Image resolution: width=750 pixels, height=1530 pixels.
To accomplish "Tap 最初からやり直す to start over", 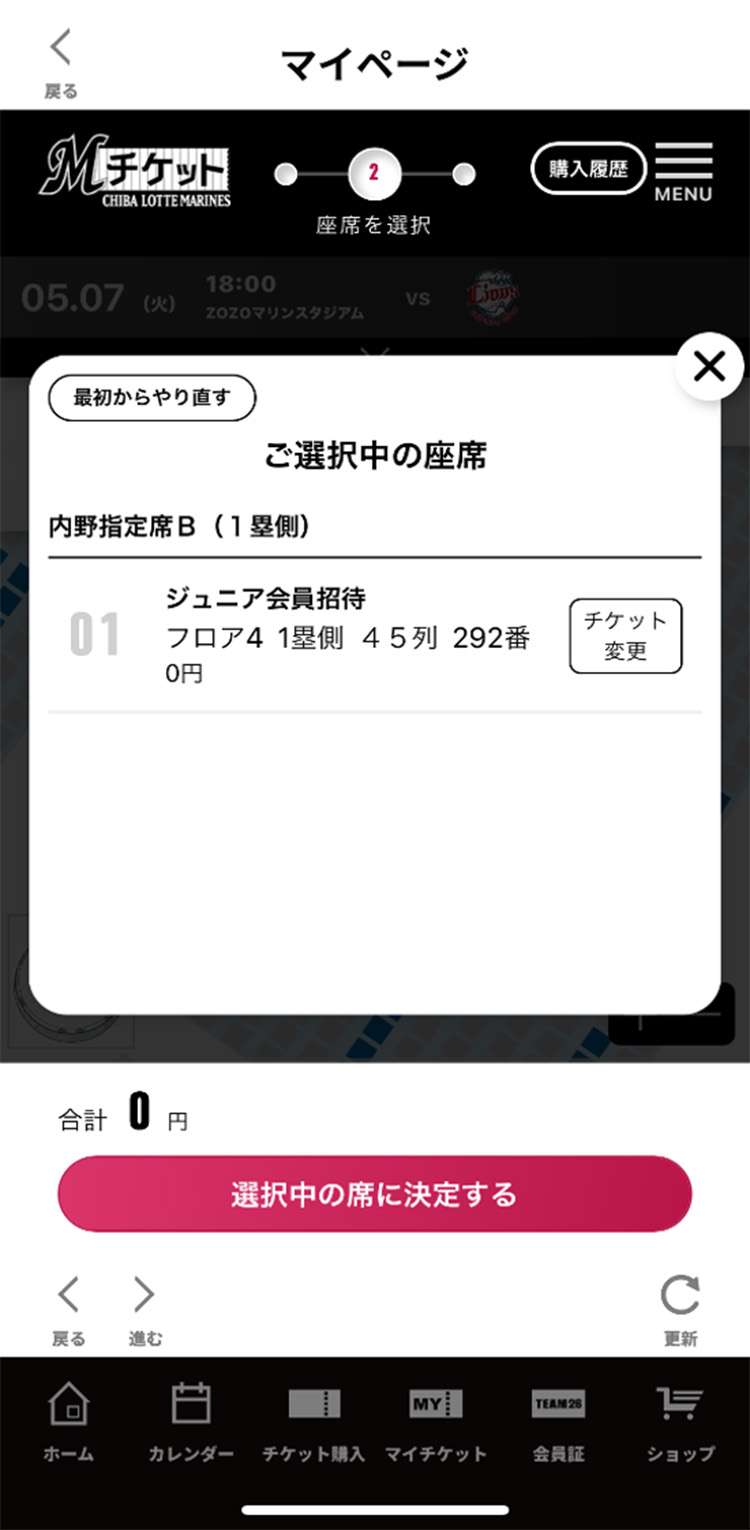I will click(152, 397).
